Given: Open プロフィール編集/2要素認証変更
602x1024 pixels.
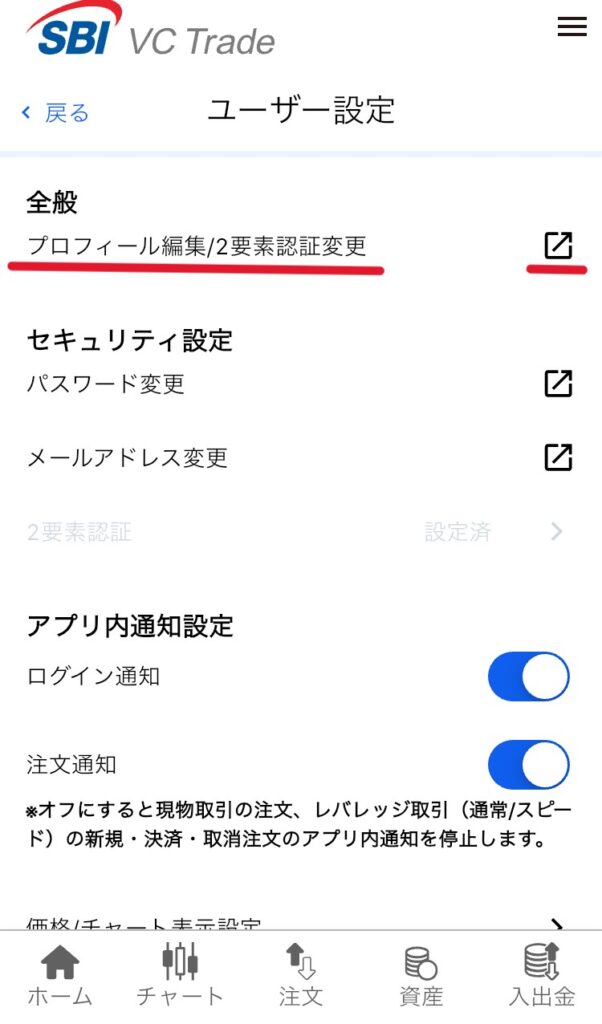Looking at the screenshot, I should 557,245.
